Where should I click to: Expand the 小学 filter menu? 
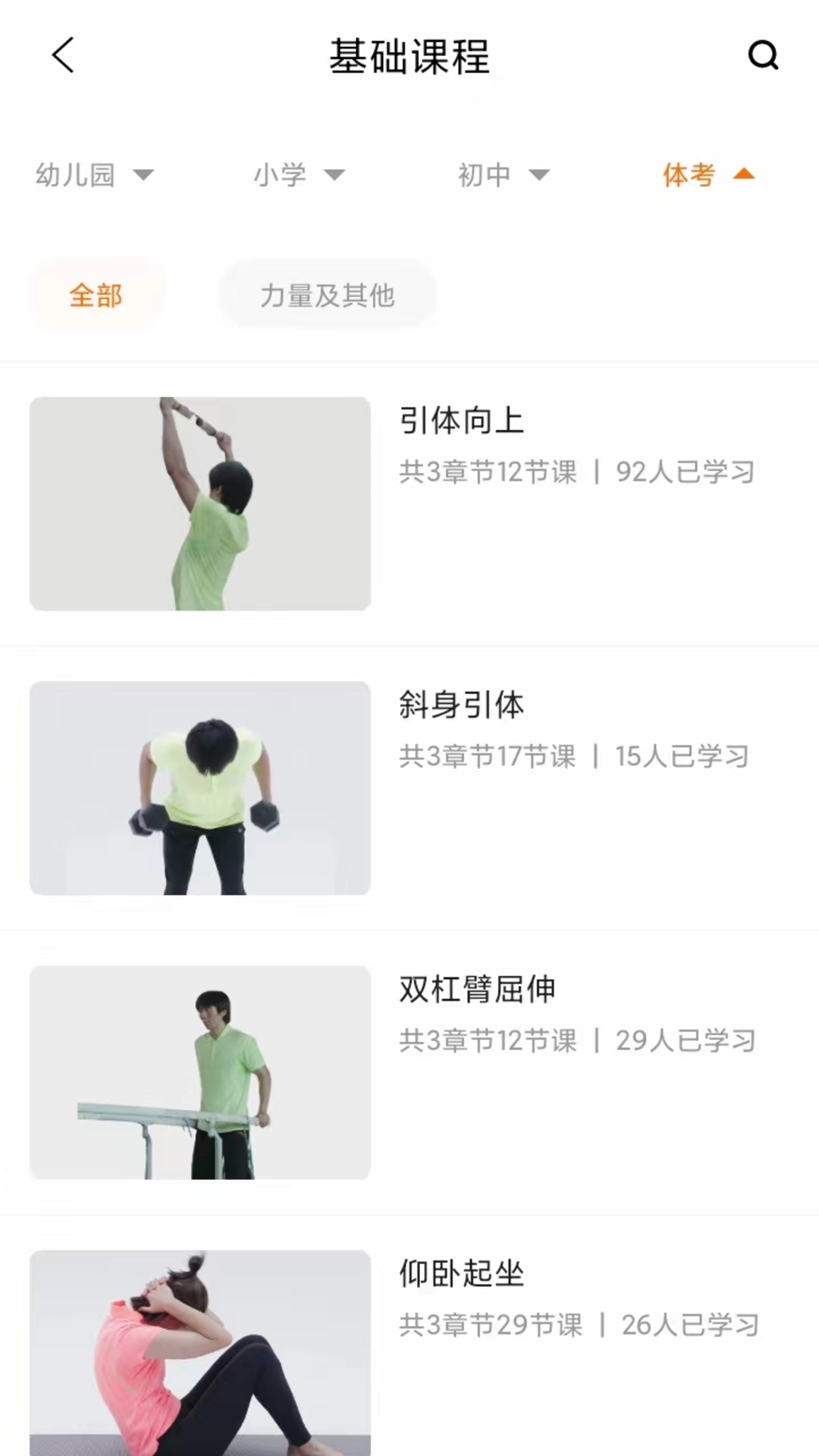(x=300, y=174)
